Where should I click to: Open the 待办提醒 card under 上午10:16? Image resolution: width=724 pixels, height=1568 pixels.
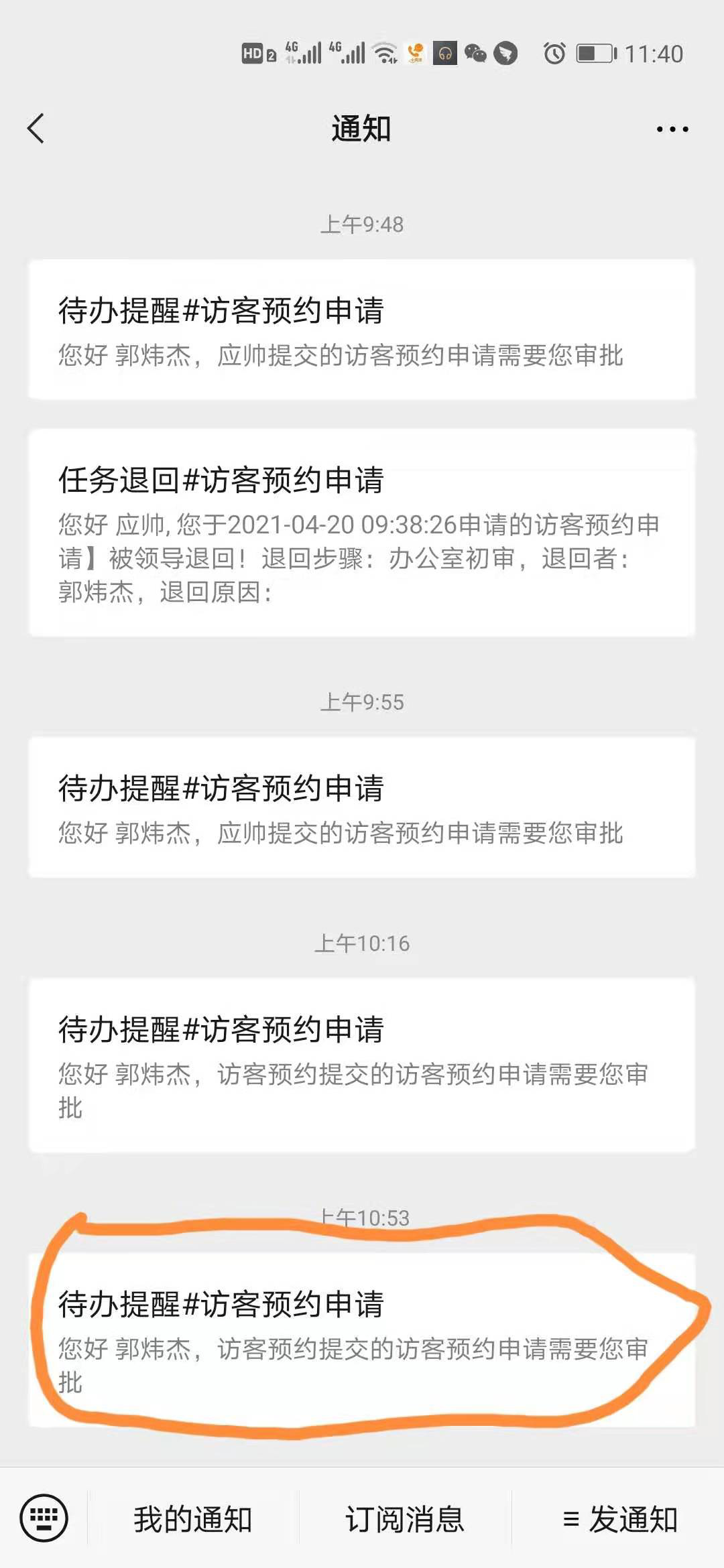(362, 1065)
